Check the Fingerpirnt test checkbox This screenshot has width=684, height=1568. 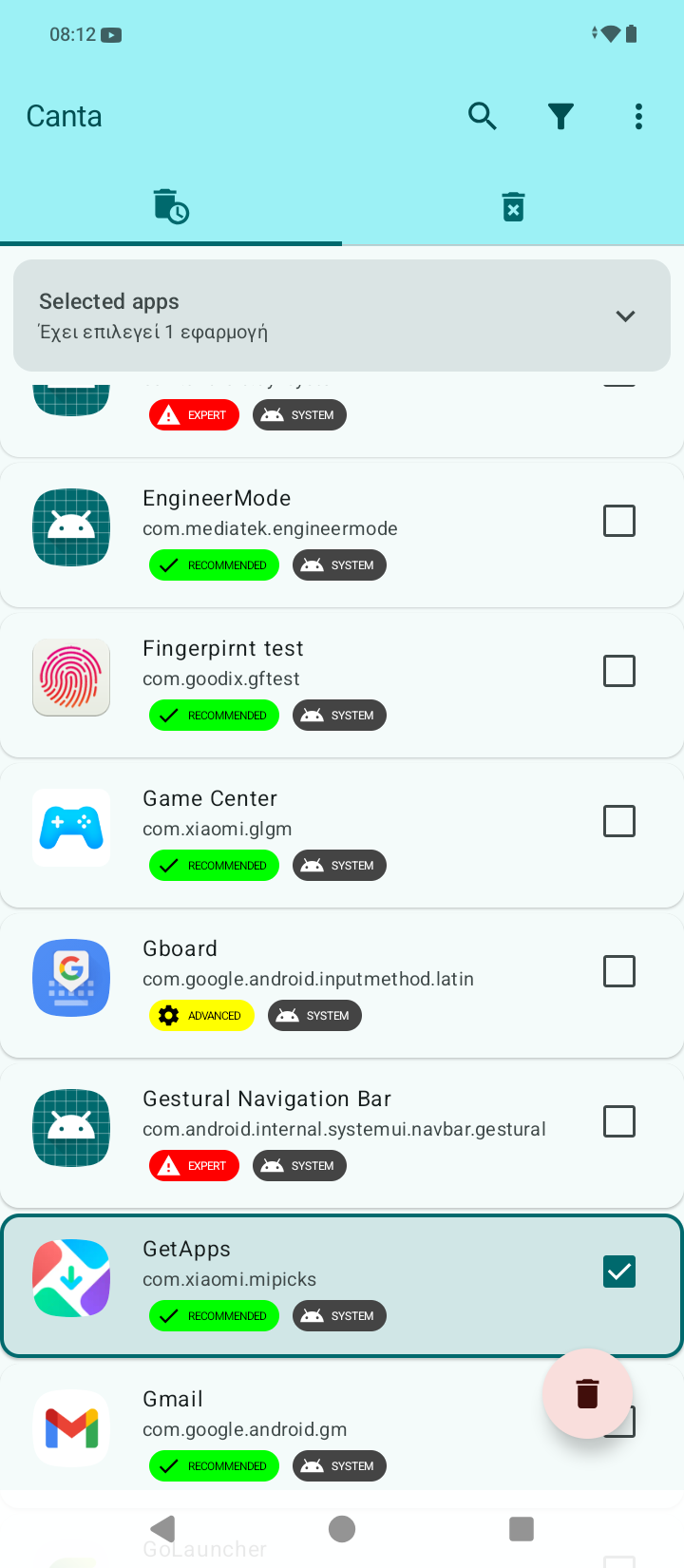click(x=619, y=671)
